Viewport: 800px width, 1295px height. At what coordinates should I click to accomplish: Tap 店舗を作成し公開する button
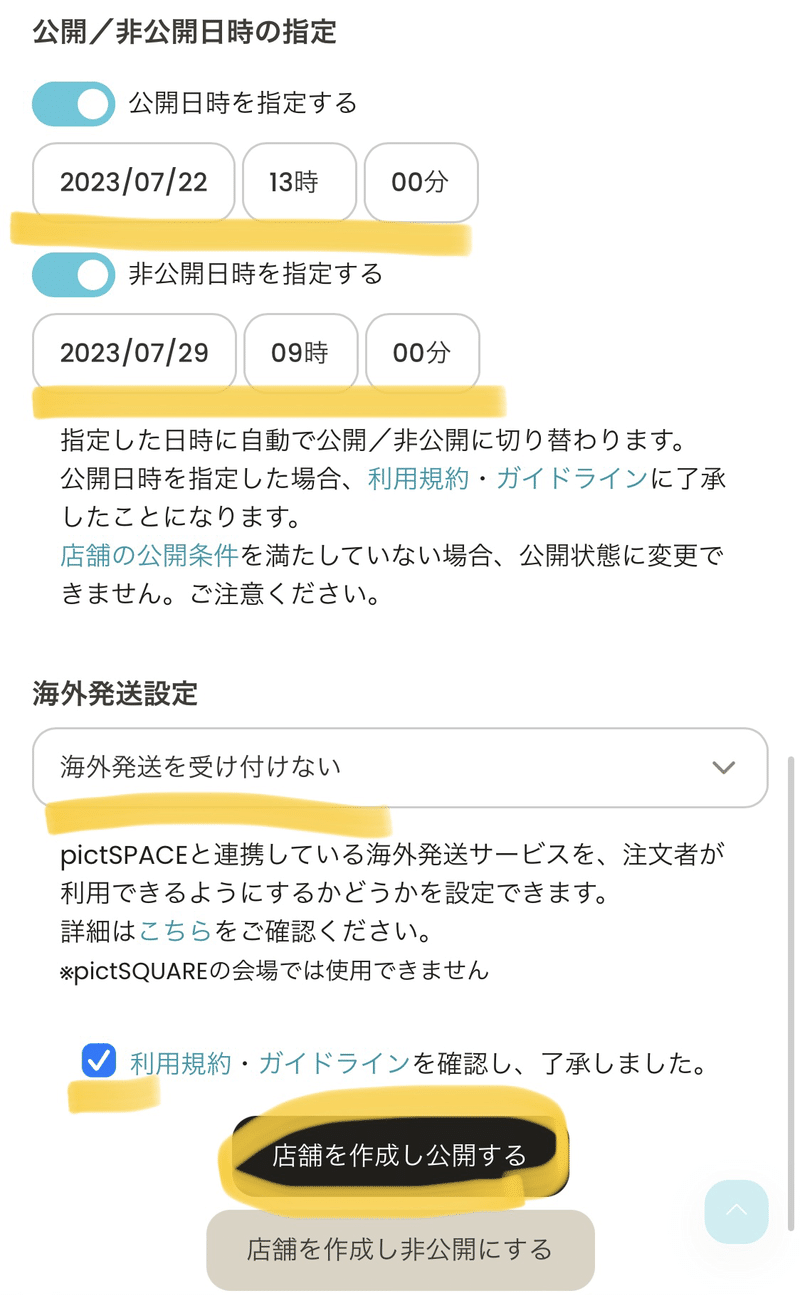point(400,1156)
